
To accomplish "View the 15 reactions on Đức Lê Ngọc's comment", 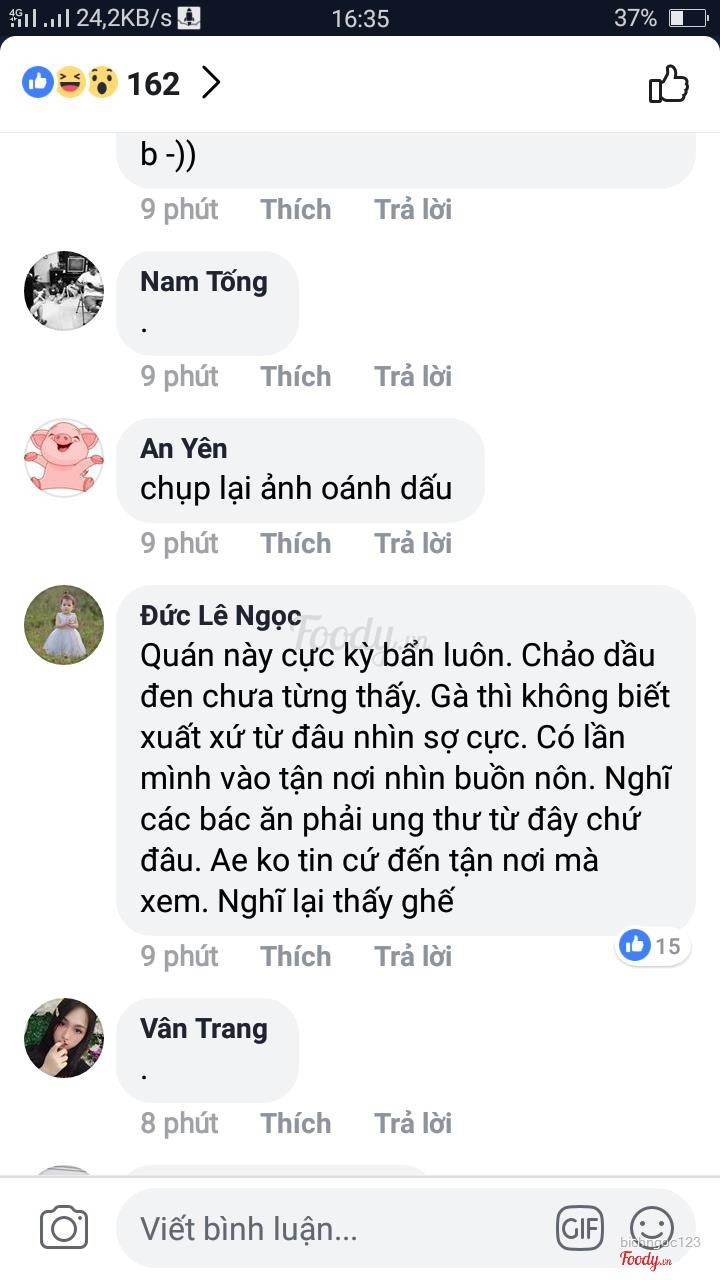I will pyautogui.click(x=651, y=945).
